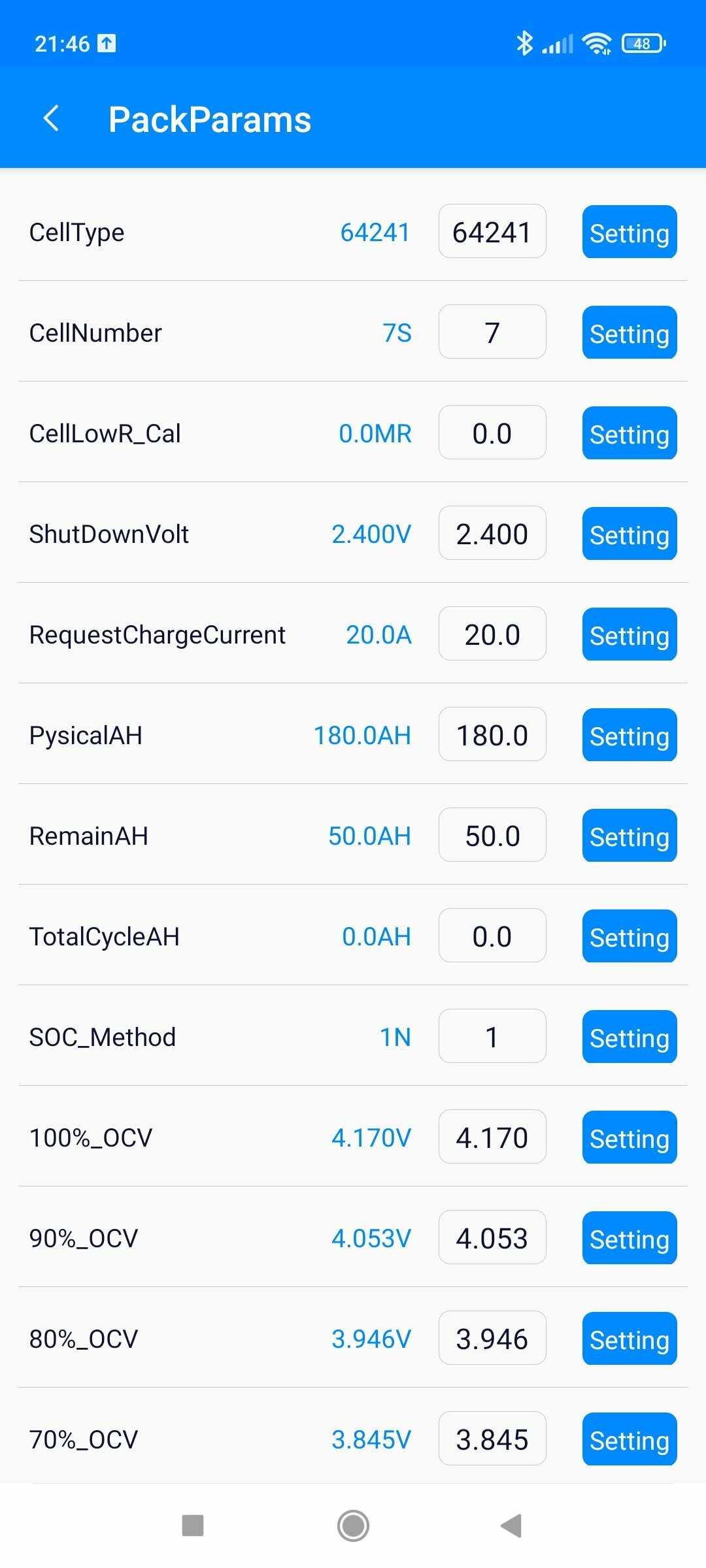Change the 80%_OCV input value
706x1568 pixels.
click(492, 1338)
